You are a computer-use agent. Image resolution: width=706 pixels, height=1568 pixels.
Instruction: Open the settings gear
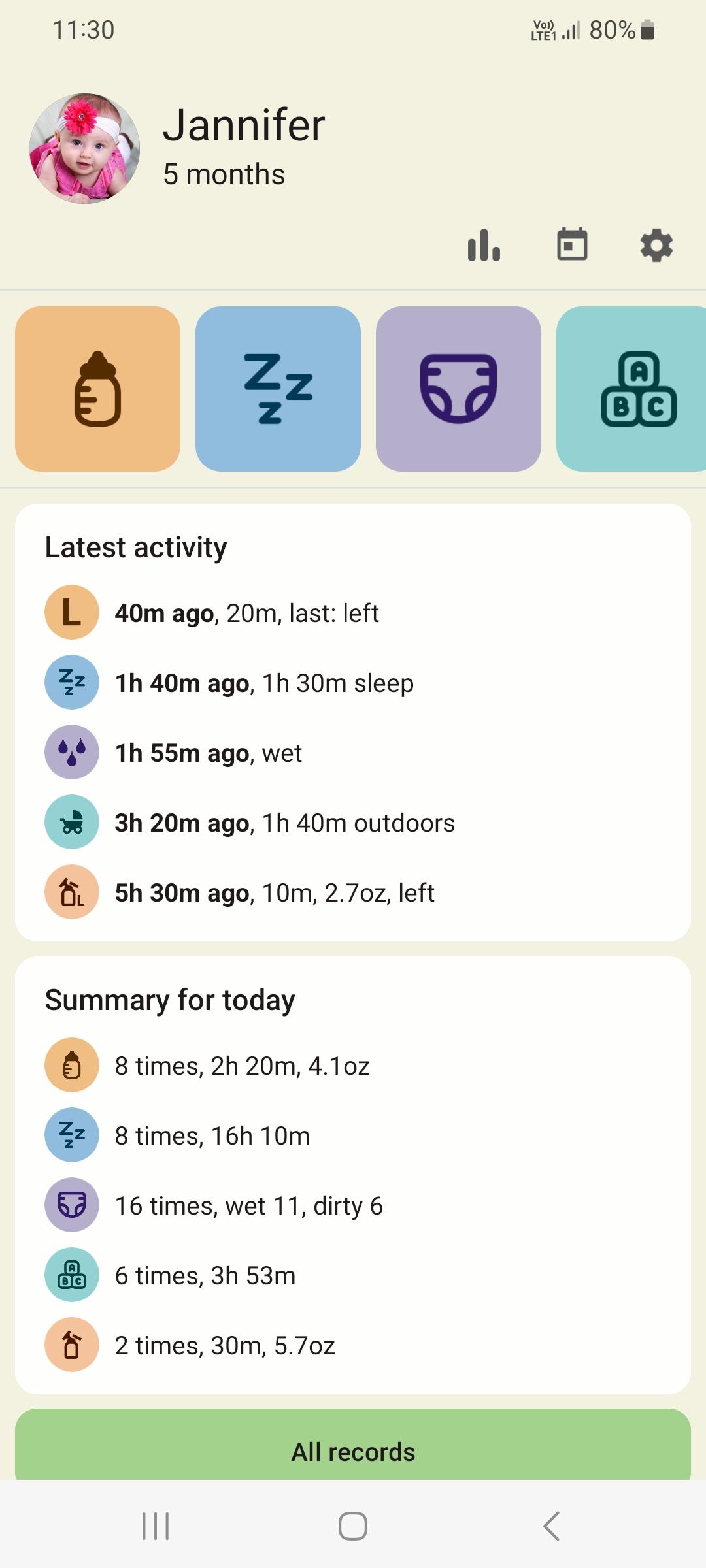tap(656, 246)
